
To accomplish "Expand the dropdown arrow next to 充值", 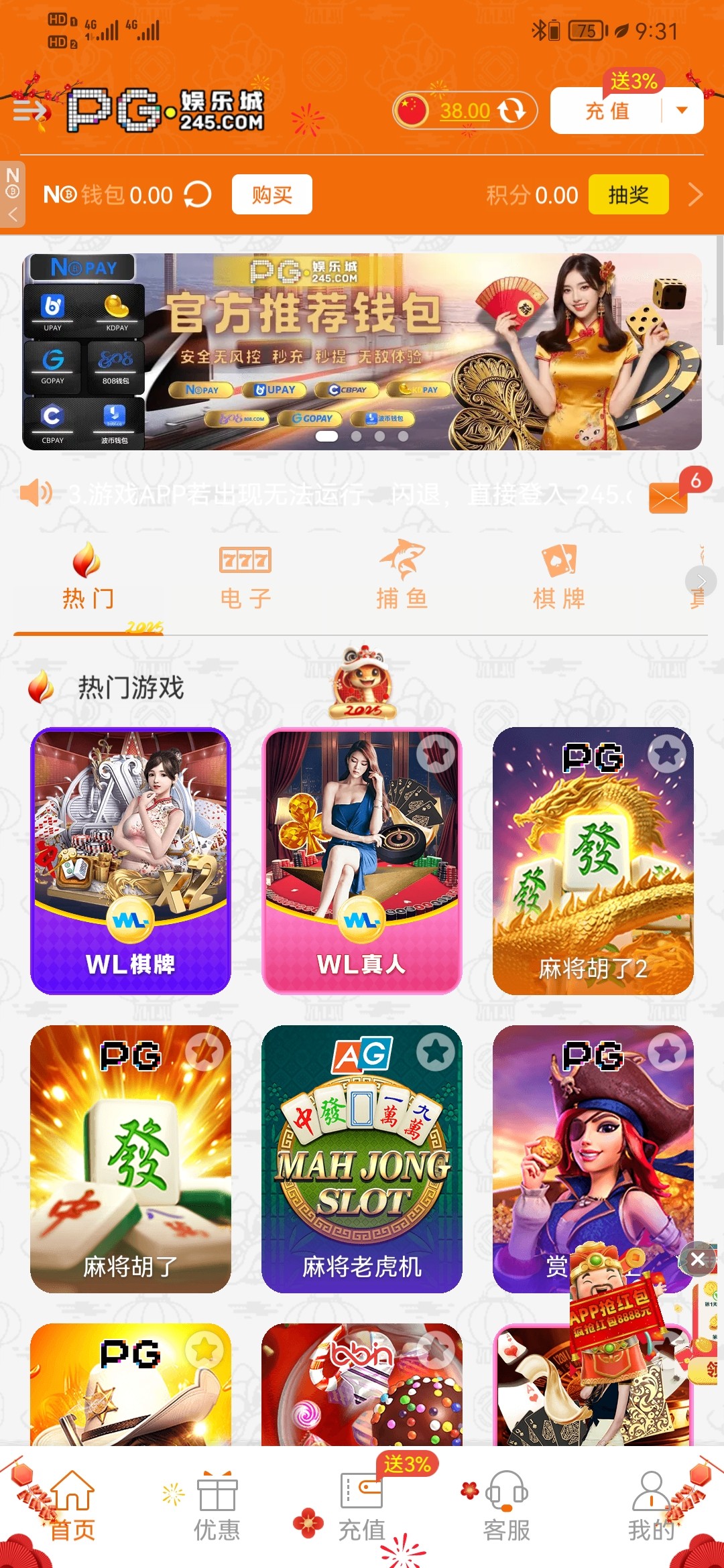I will (682, 111).
